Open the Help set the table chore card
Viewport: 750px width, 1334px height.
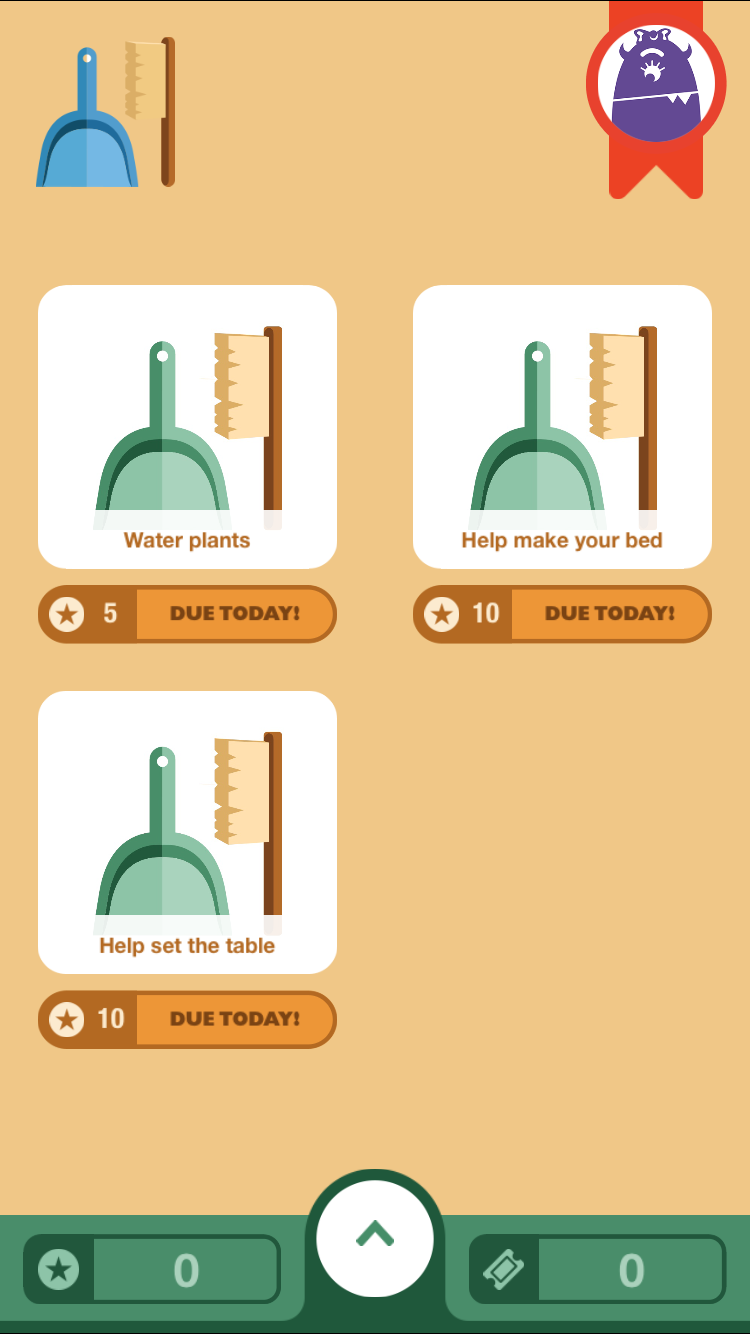[x=187, y=830]
